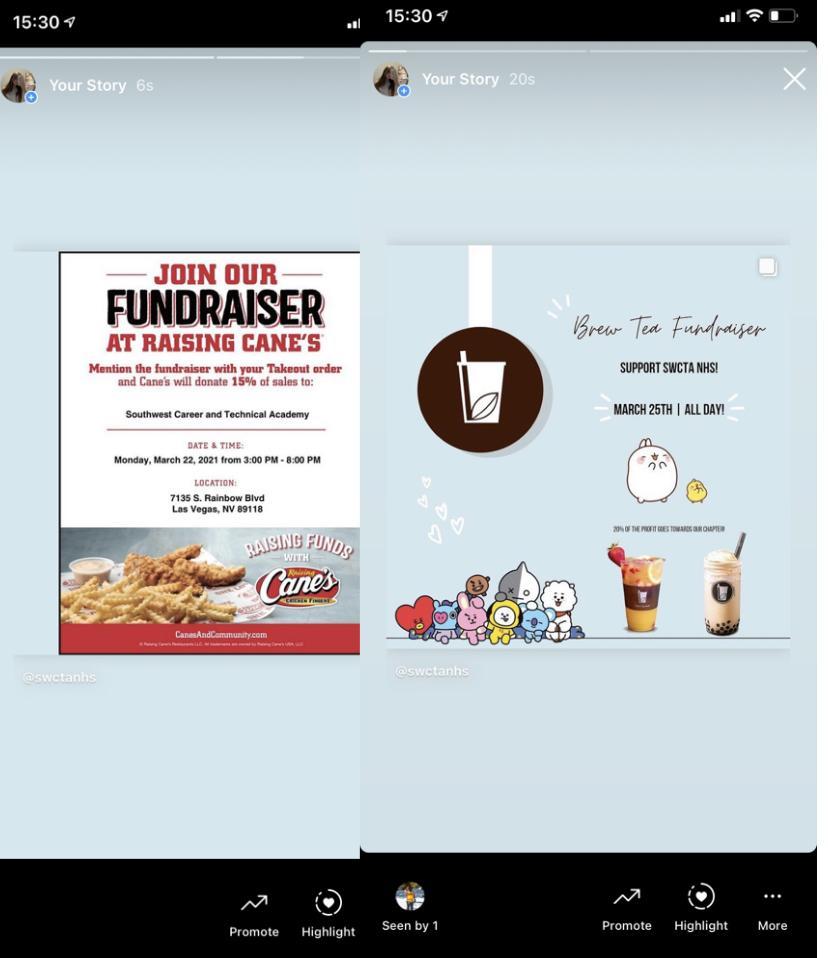Open the More options menu
Viewport: 828px width, 958px height.
pyautogui.click(x=772, y=906)
